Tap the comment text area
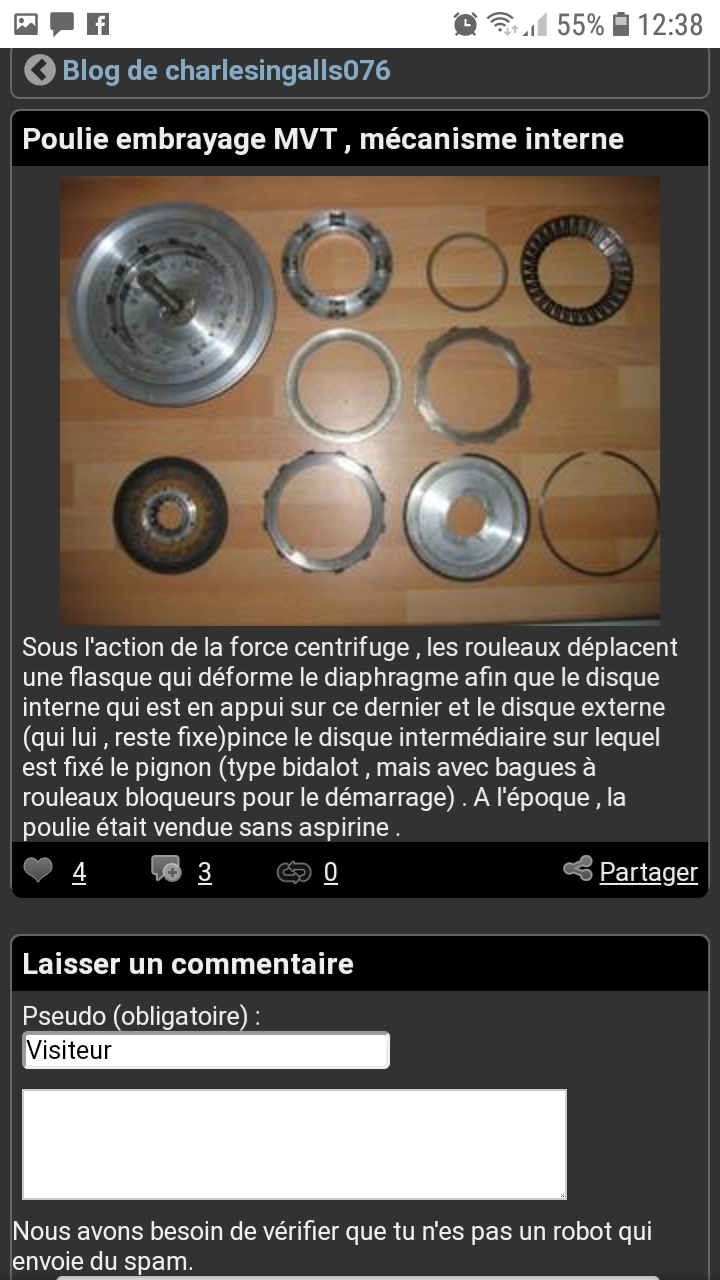The image size is (720, 1280). [294, 1144]
